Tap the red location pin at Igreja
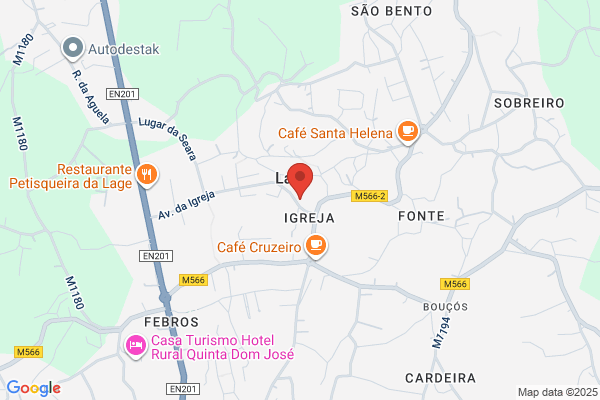Screen dimensions: 600x400 click(x=300, y=181)
